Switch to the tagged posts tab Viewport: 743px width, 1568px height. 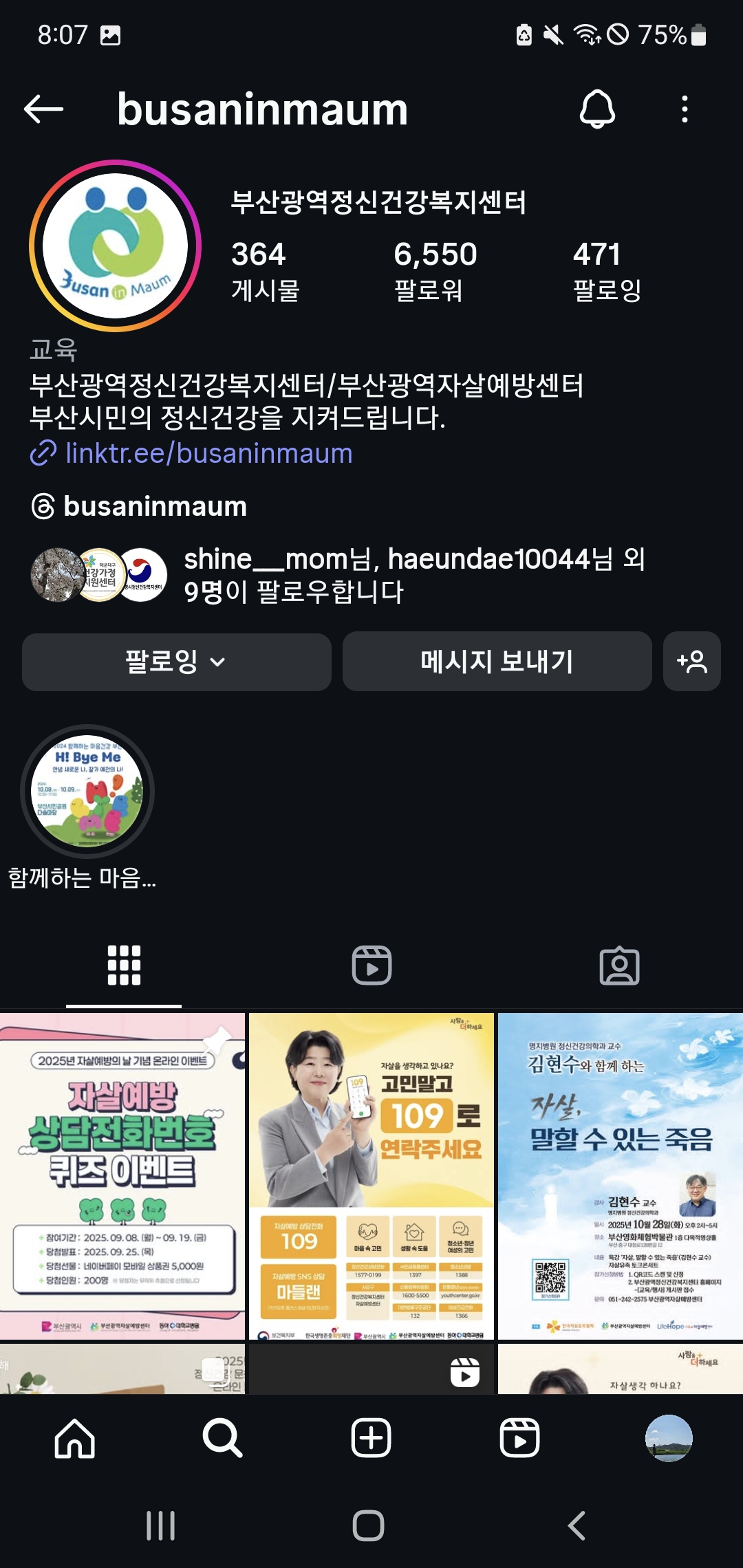[619, 965]
